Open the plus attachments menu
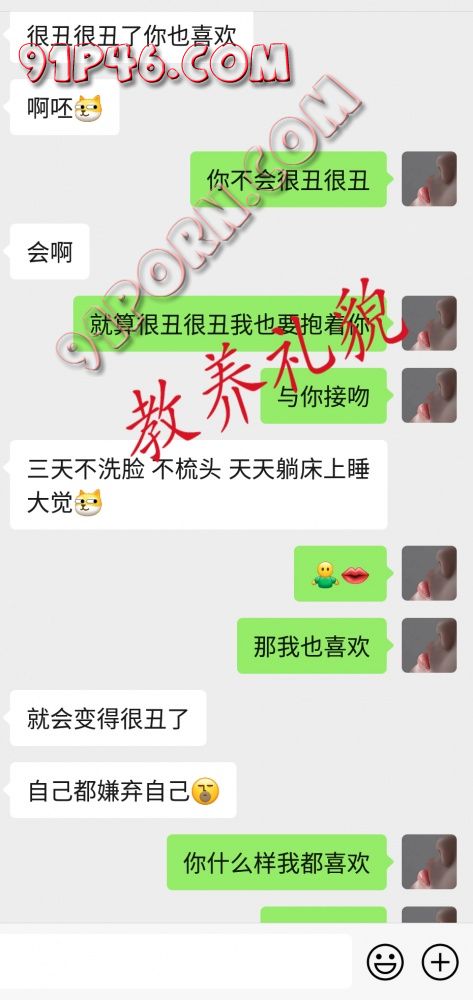 [440, 961]
